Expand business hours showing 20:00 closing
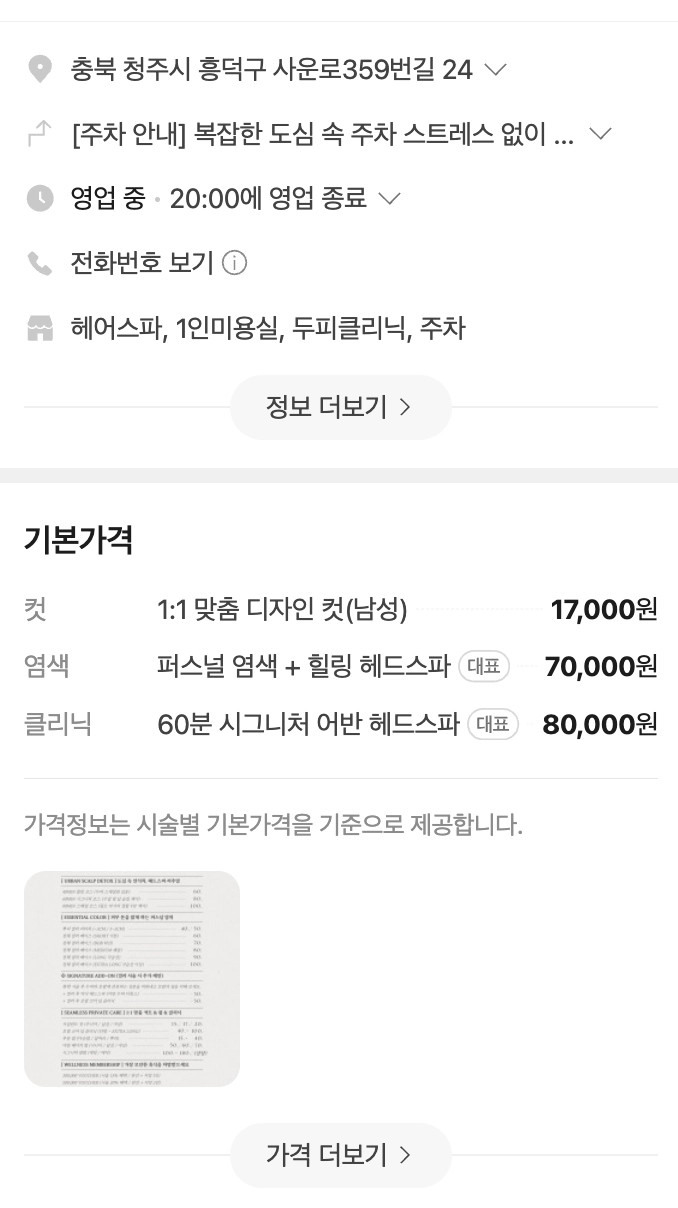Viewport: 678px width, 1208px height. (x=389, y=199)
